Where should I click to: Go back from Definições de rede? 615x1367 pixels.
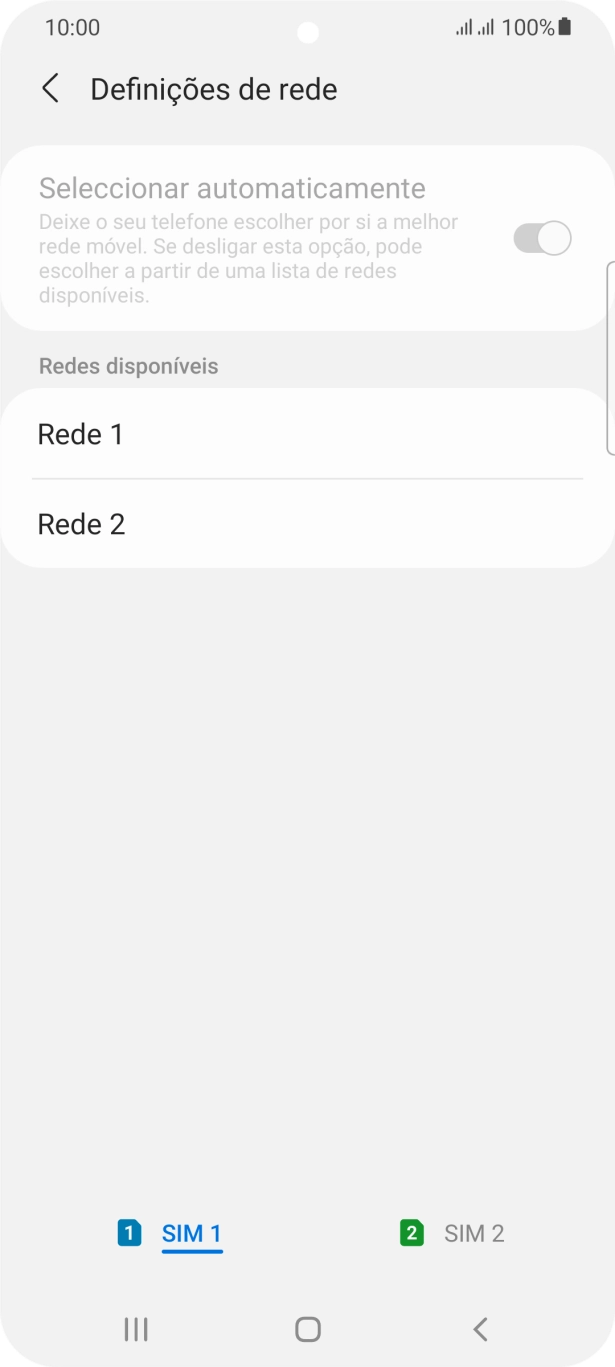pyautogui.click(x=50, y=89)
